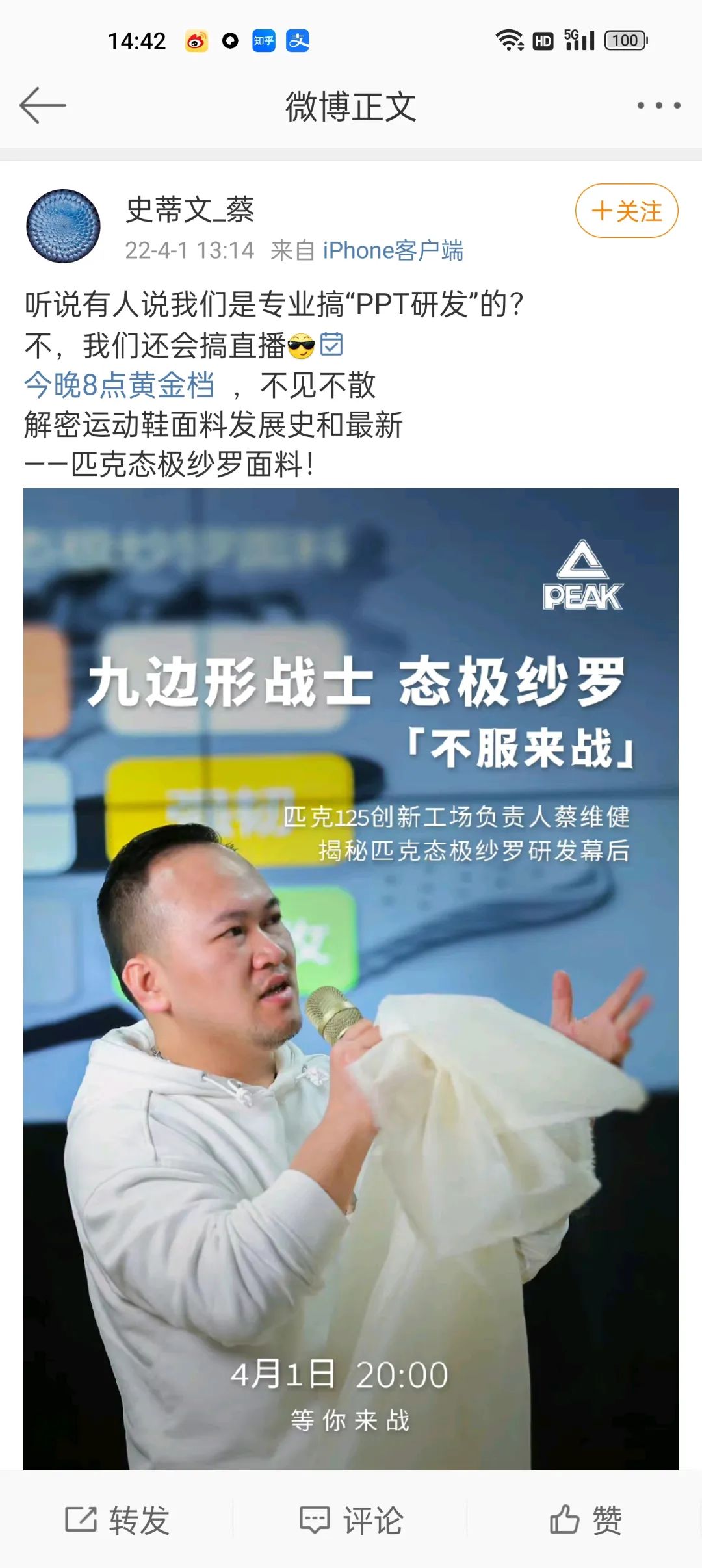702x1568 pixels.
Task: Go back using the top-left arrow
Action: [43, 105]
